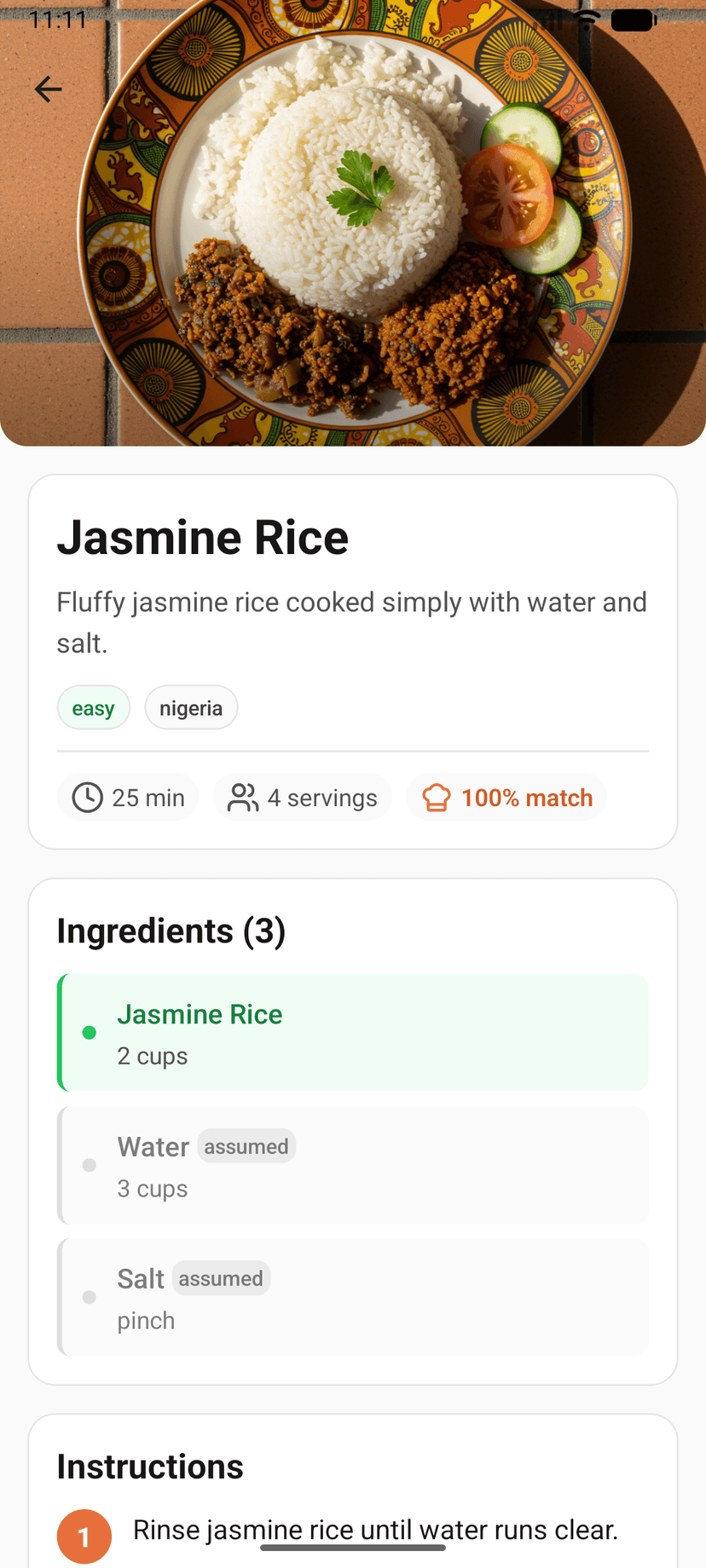This screenshot has width=706, height=1568.
Task: Open details for the Water assumed badge
Action: click(246, 1145)
